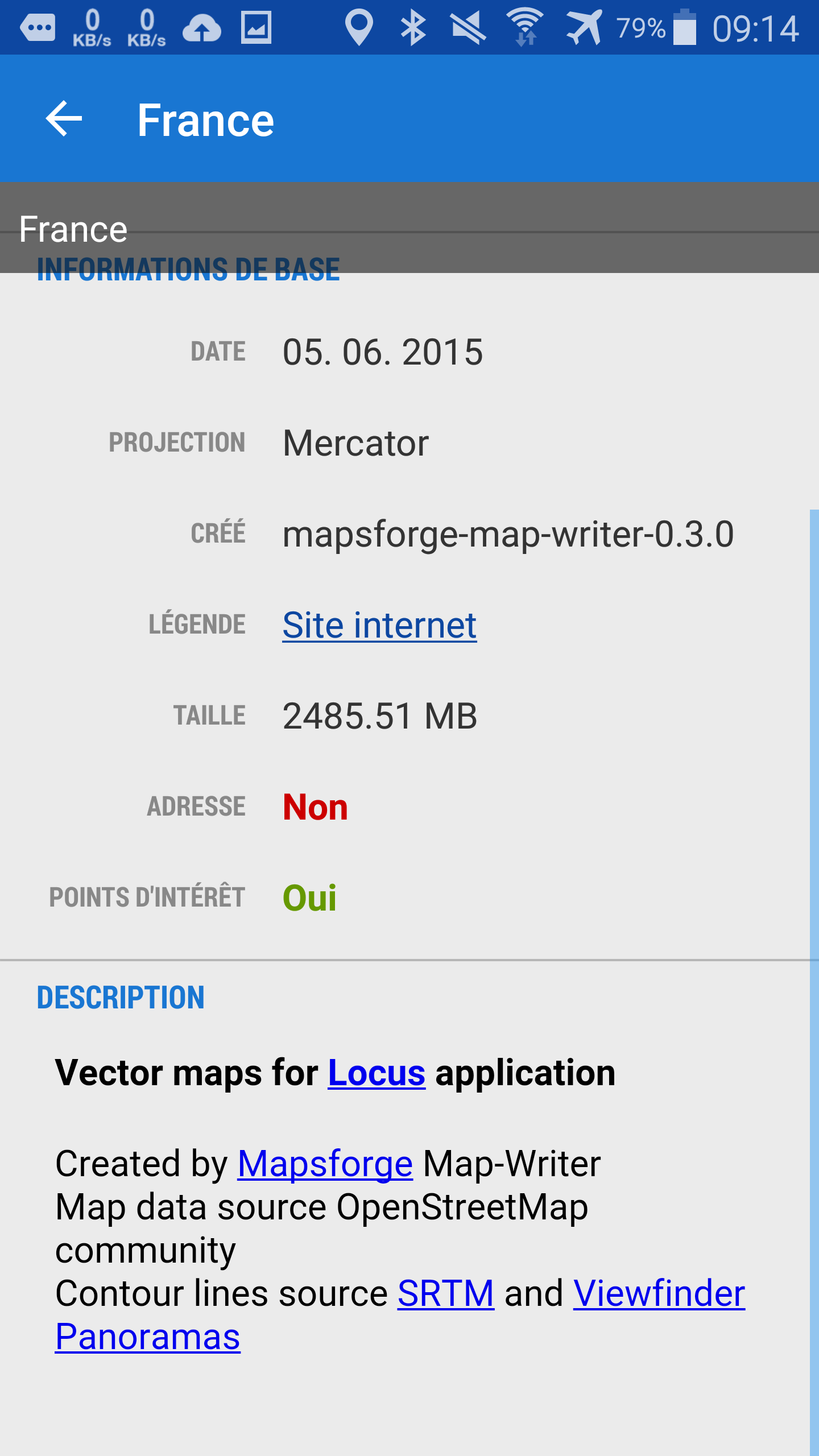Go back using the arrow
Image resolution: width=819 pixels, height=1456 pixels.
(x=64, y=119)
